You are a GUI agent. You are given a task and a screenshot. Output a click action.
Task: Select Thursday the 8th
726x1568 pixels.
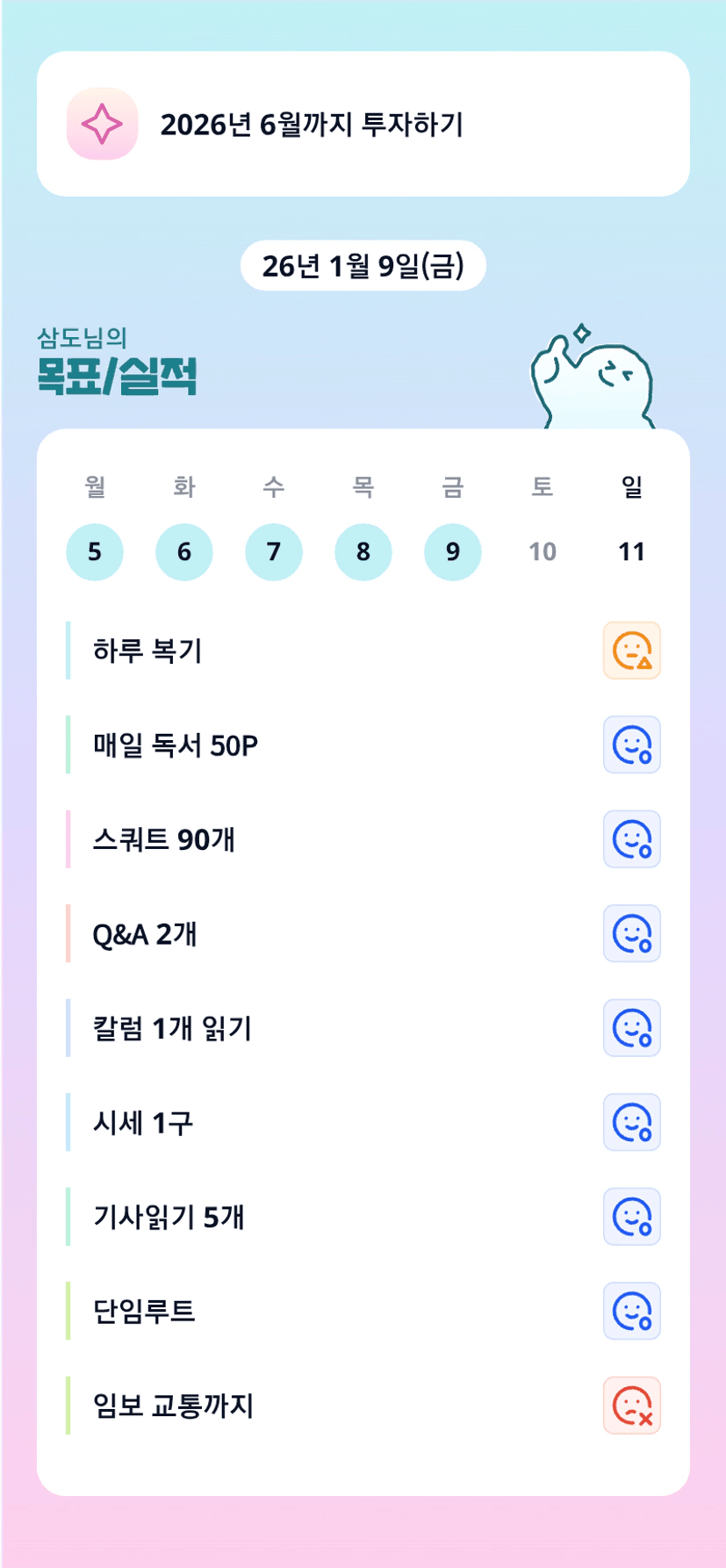pyautogui.click(x=363, y=552)
